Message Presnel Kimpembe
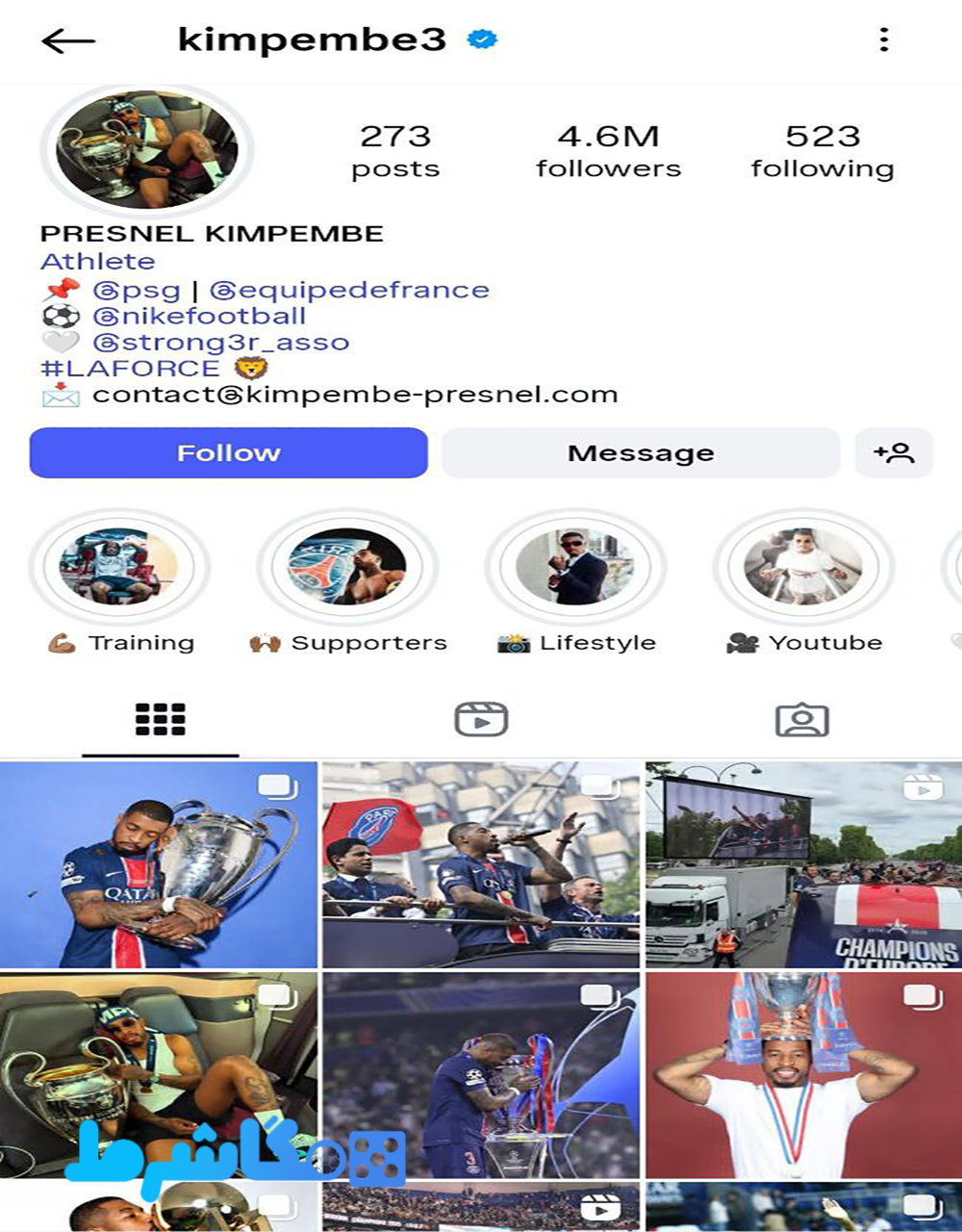 click(641, 452)
